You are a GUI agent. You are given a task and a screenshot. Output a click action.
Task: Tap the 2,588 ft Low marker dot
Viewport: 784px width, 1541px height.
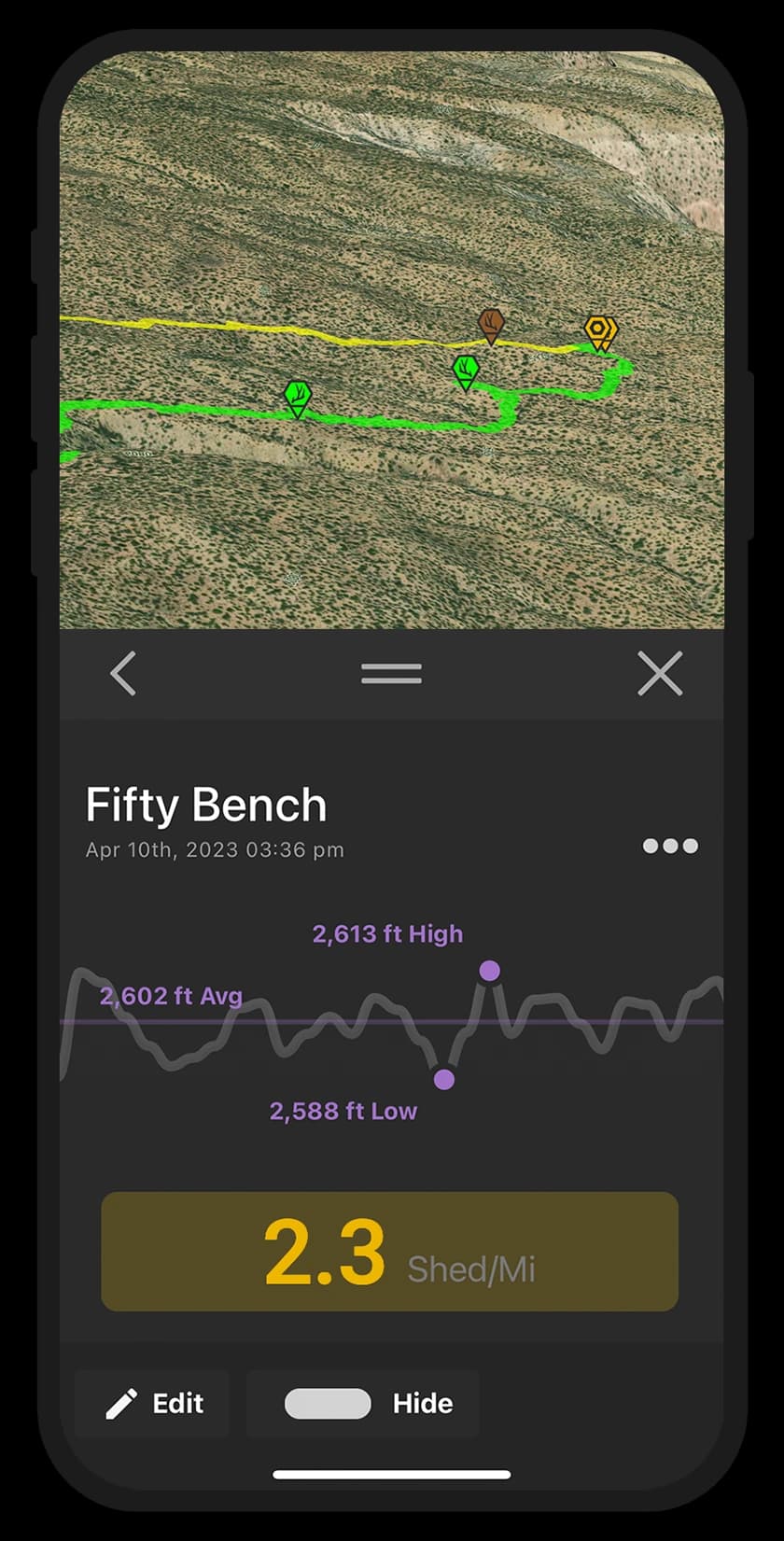[443, 1080]
